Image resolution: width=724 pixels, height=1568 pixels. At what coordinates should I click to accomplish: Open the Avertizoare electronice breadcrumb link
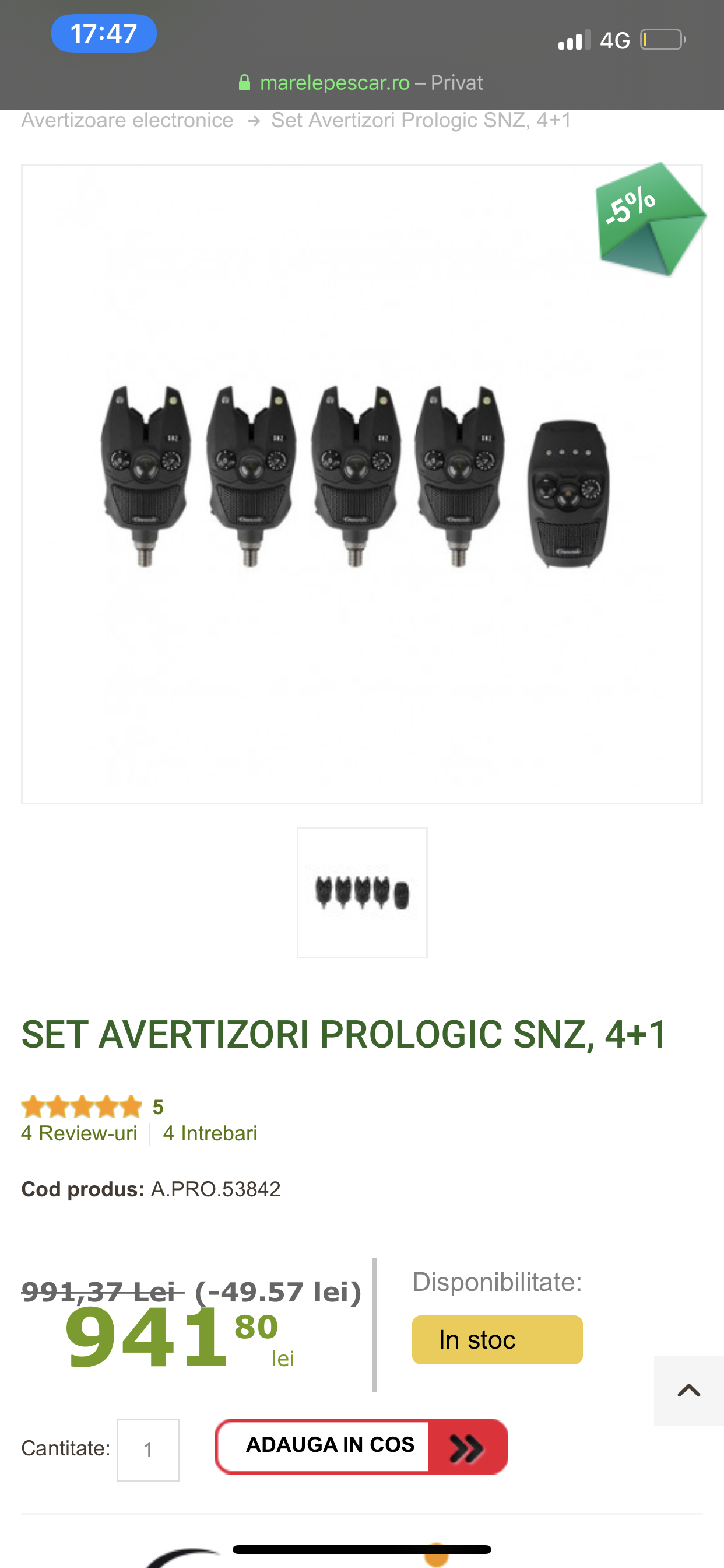click(127, 121)
